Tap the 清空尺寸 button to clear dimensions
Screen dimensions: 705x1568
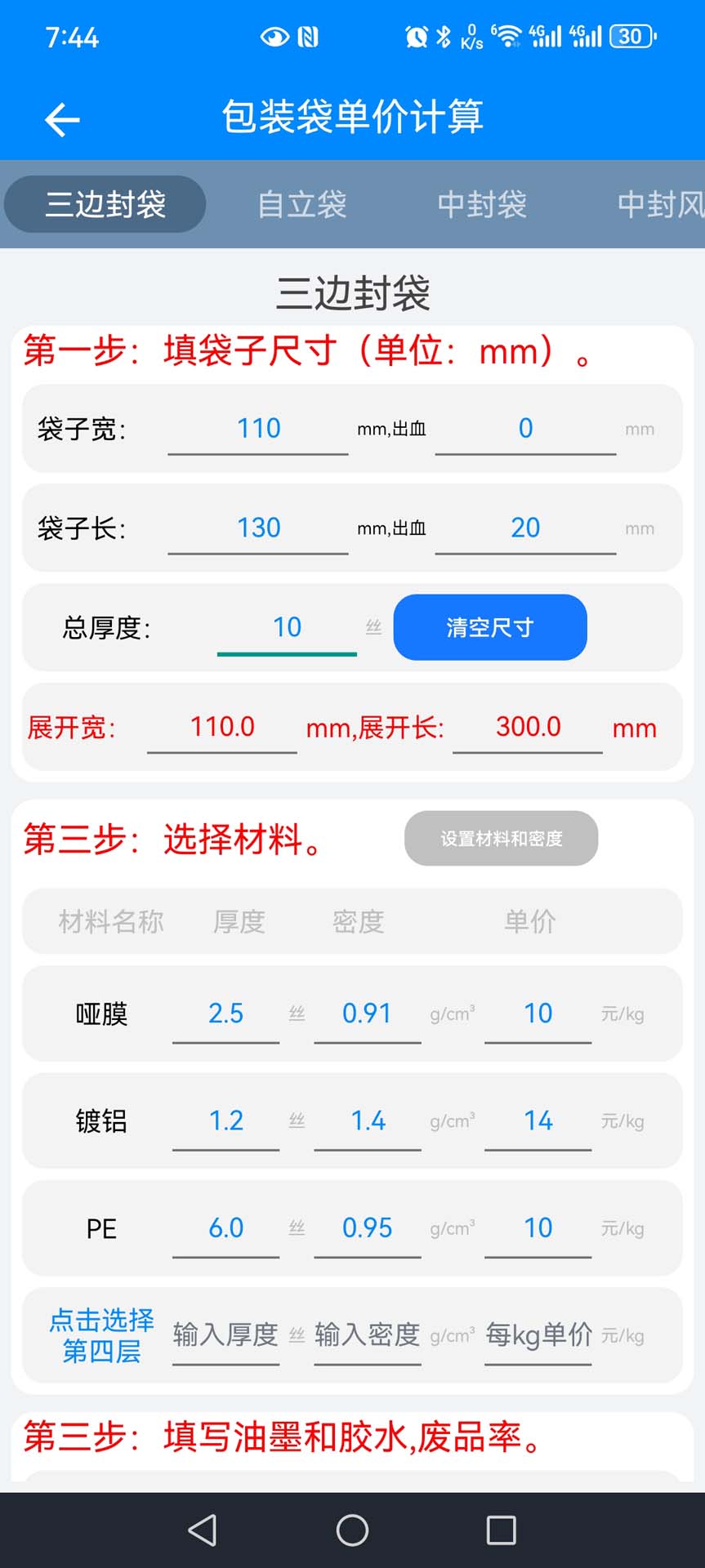click(489, 627)
